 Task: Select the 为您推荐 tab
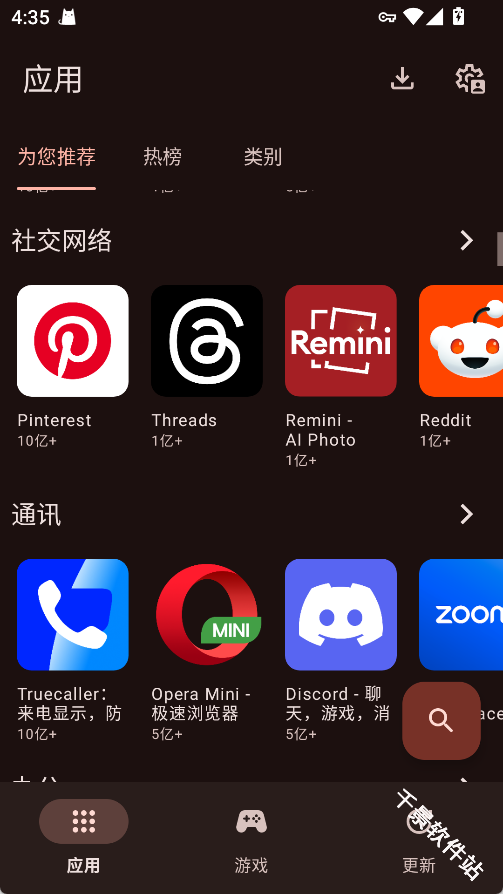[x=56, y=157]
